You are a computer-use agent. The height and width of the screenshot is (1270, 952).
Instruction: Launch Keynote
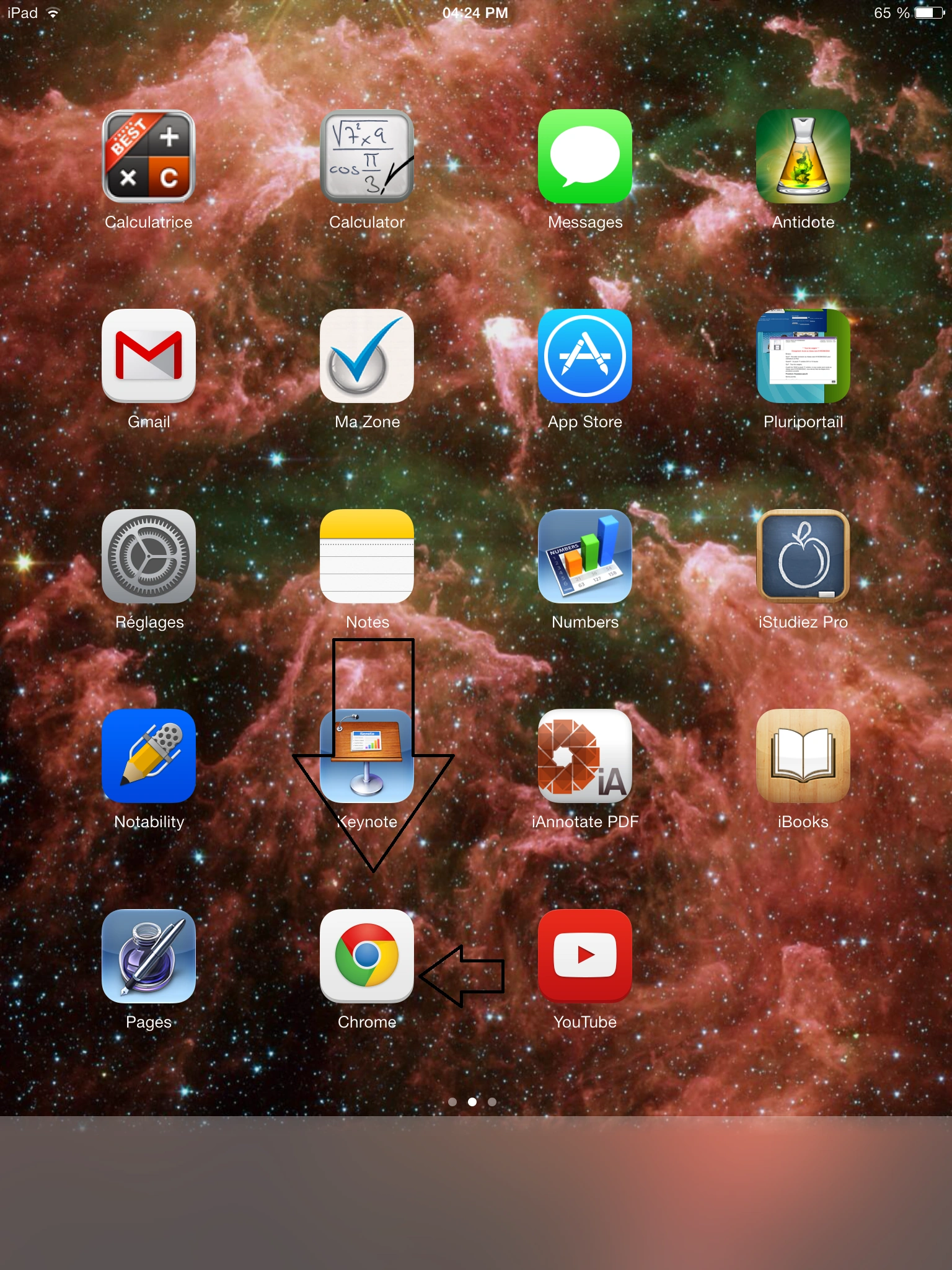point(367,756)
